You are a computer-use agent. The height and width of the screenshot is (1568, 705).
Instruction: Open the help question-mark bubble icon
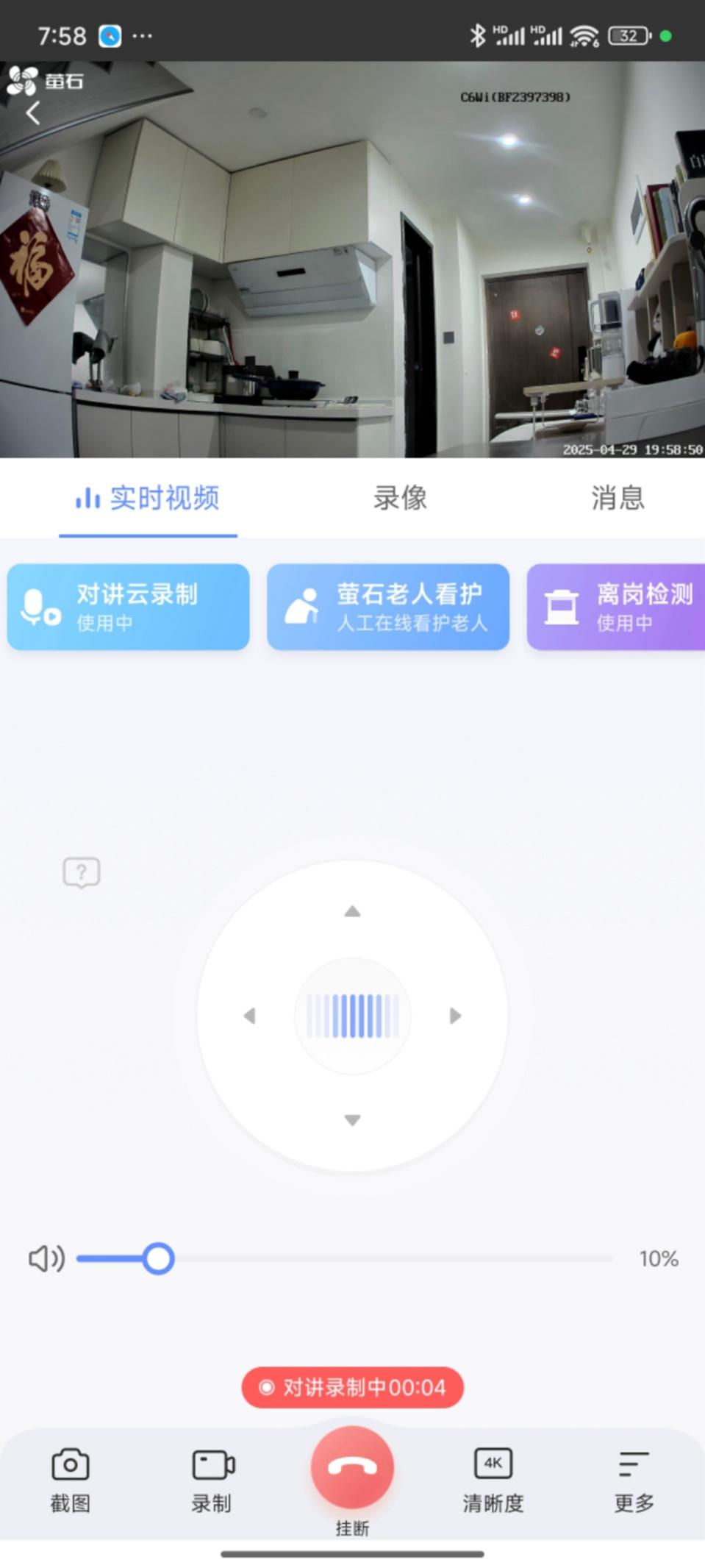[x=80, y=872]
